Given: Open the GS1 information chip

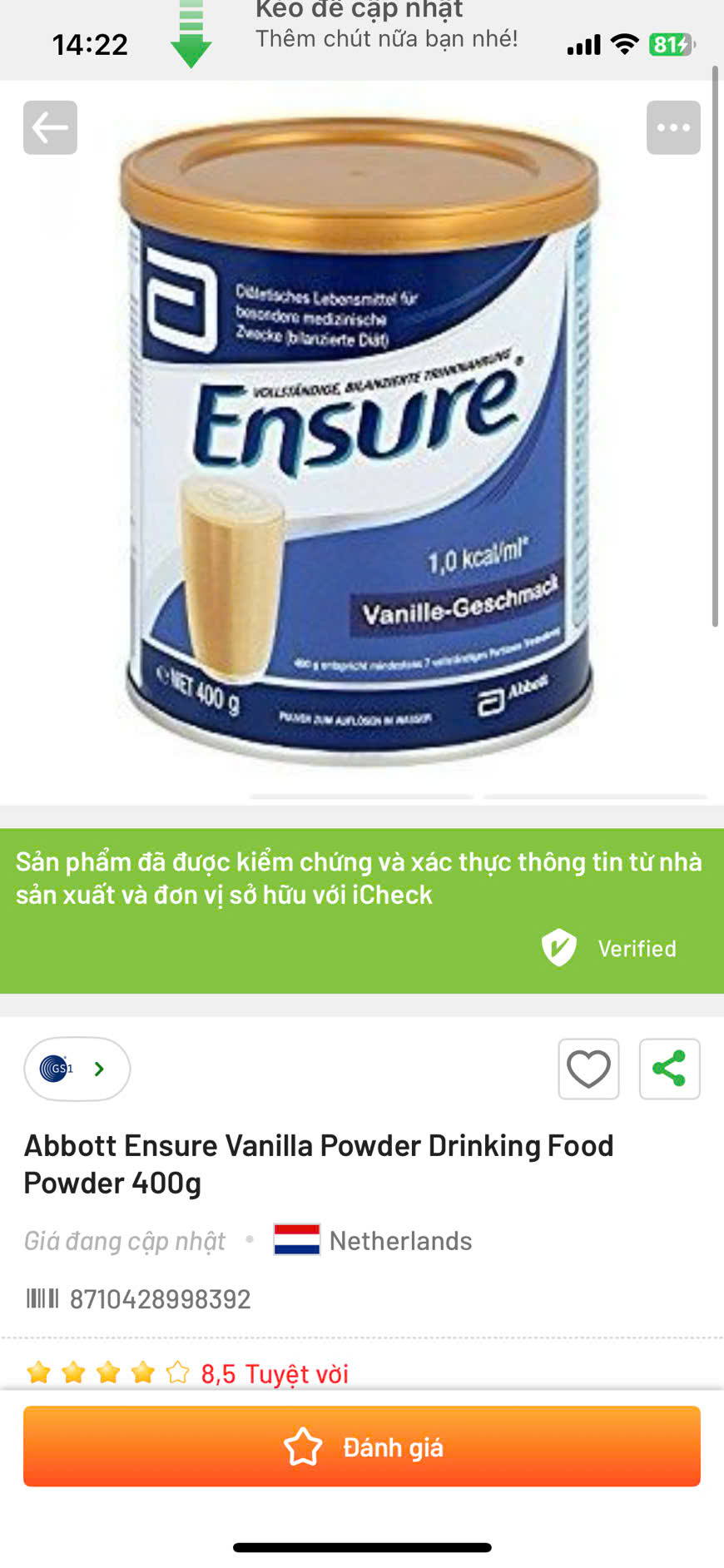Looking at the screenshot, I should coord(77,1069).
